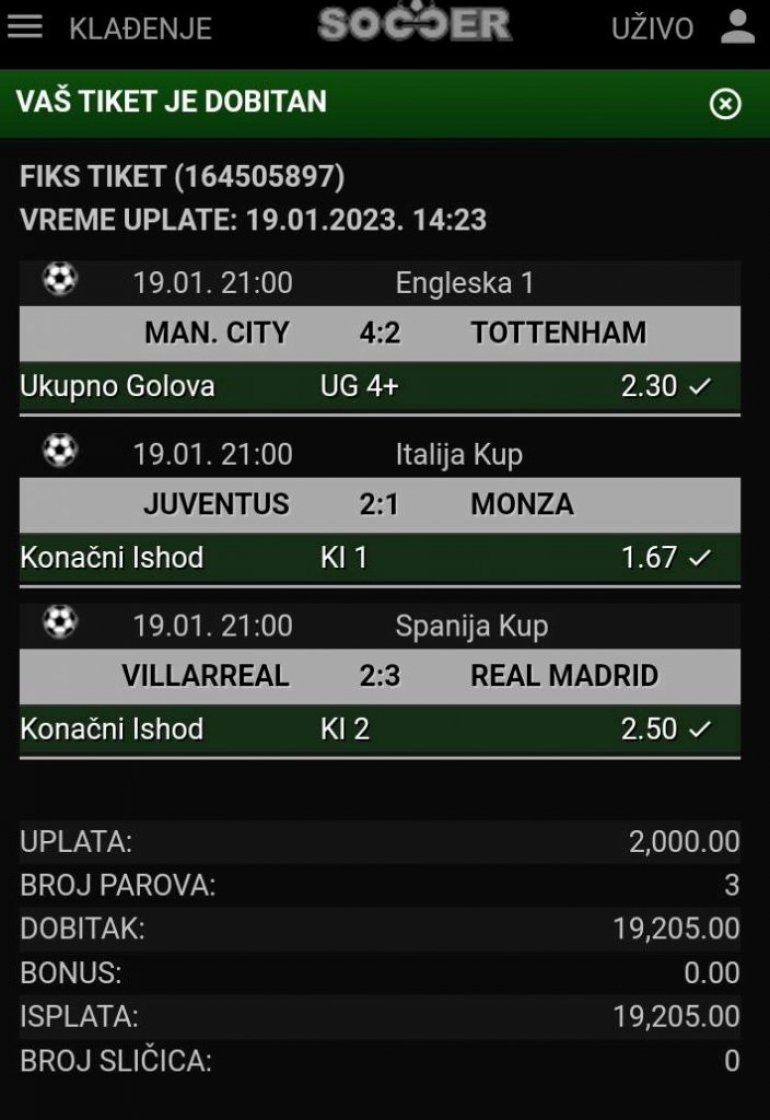Open the Klađenje section
The height and width of the screenshot is (1120, 770).
140,28
